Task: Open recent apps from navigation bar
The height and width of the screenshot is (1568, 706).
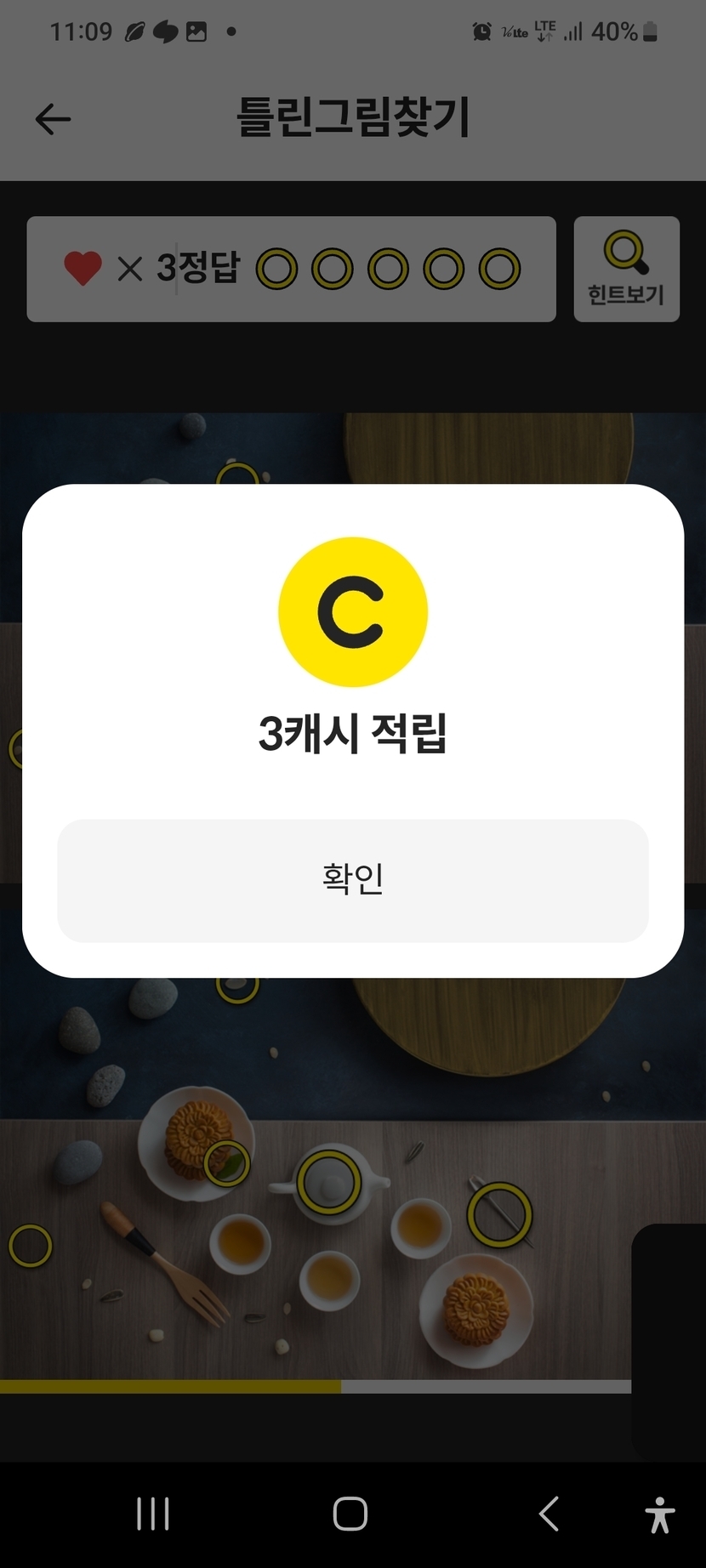Action: pos(153,1514)
